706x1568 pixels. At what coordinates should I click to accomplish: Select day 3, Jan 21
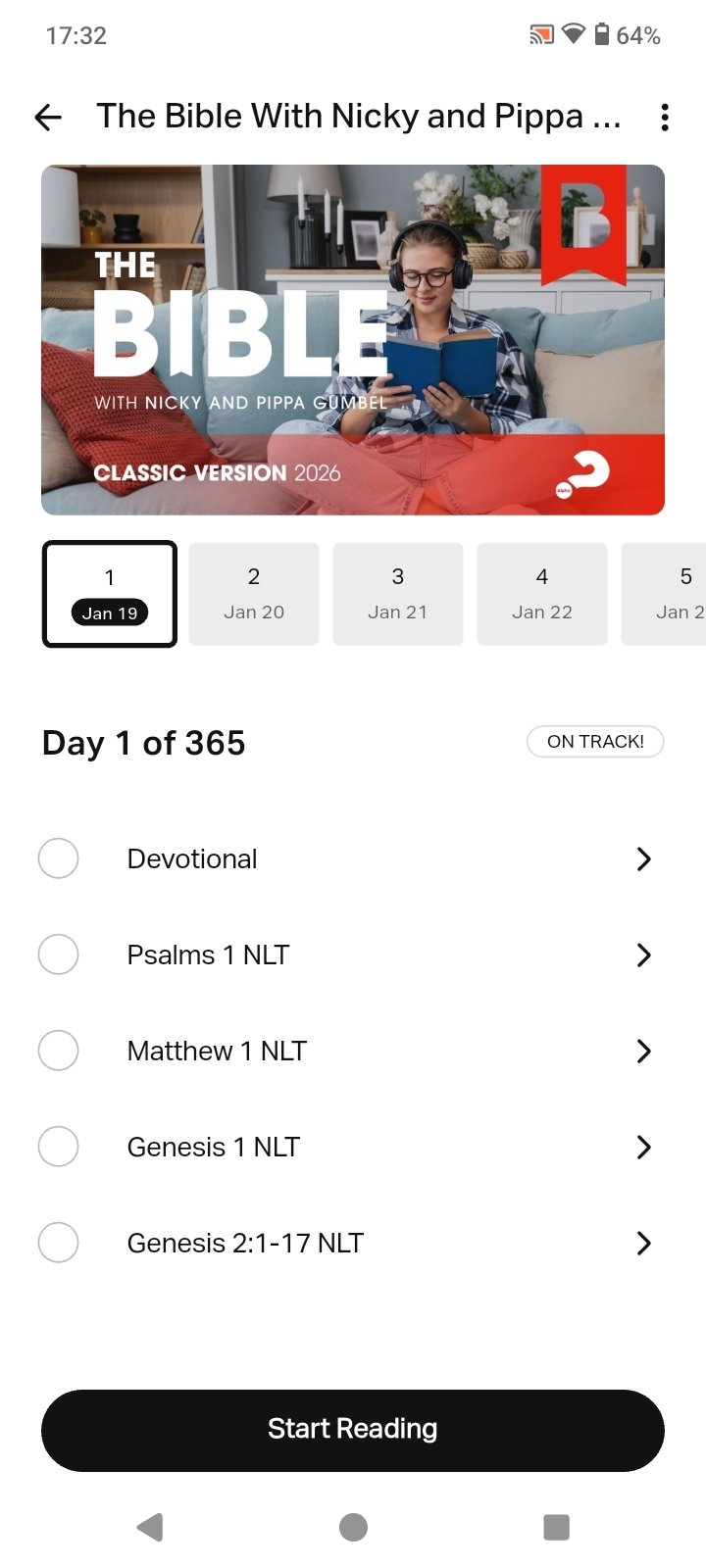[x=398, y=594]
